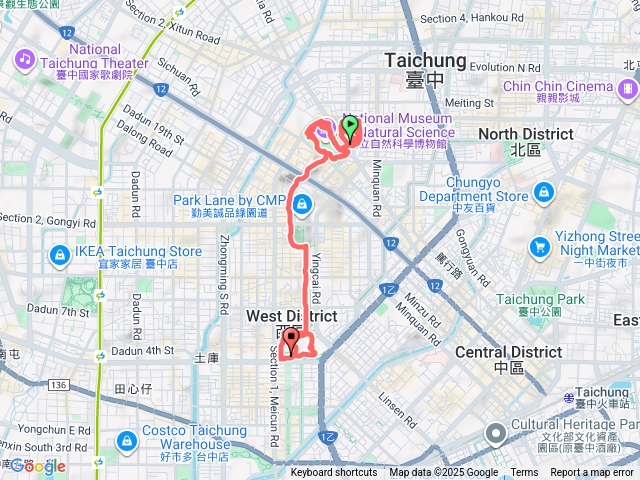This screenshot has width=640, height=480.
Task: Tap the Park Lane by CMP marker
Action: [303, 206]
